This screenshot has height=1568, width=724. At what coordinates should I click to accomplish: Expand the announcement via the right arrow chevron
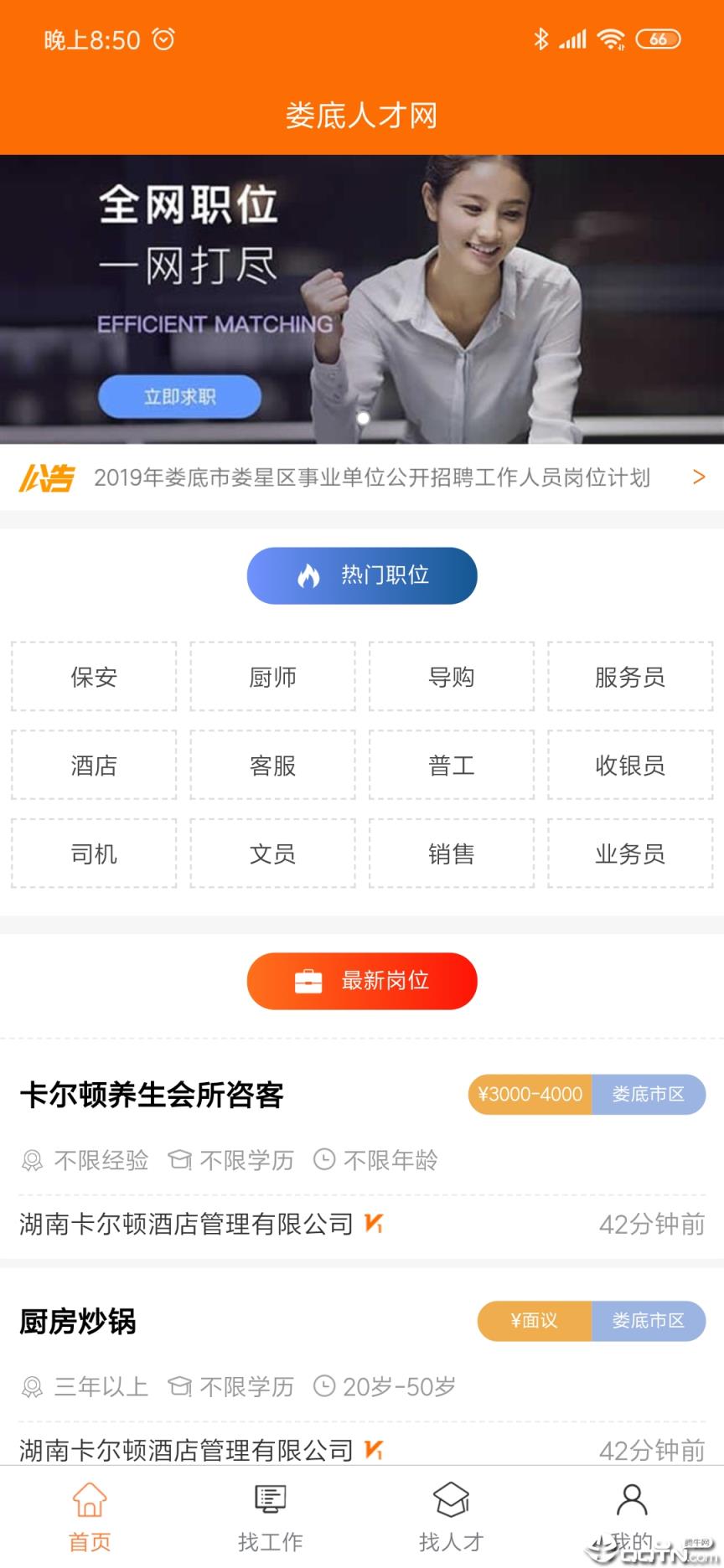point(700,477)
